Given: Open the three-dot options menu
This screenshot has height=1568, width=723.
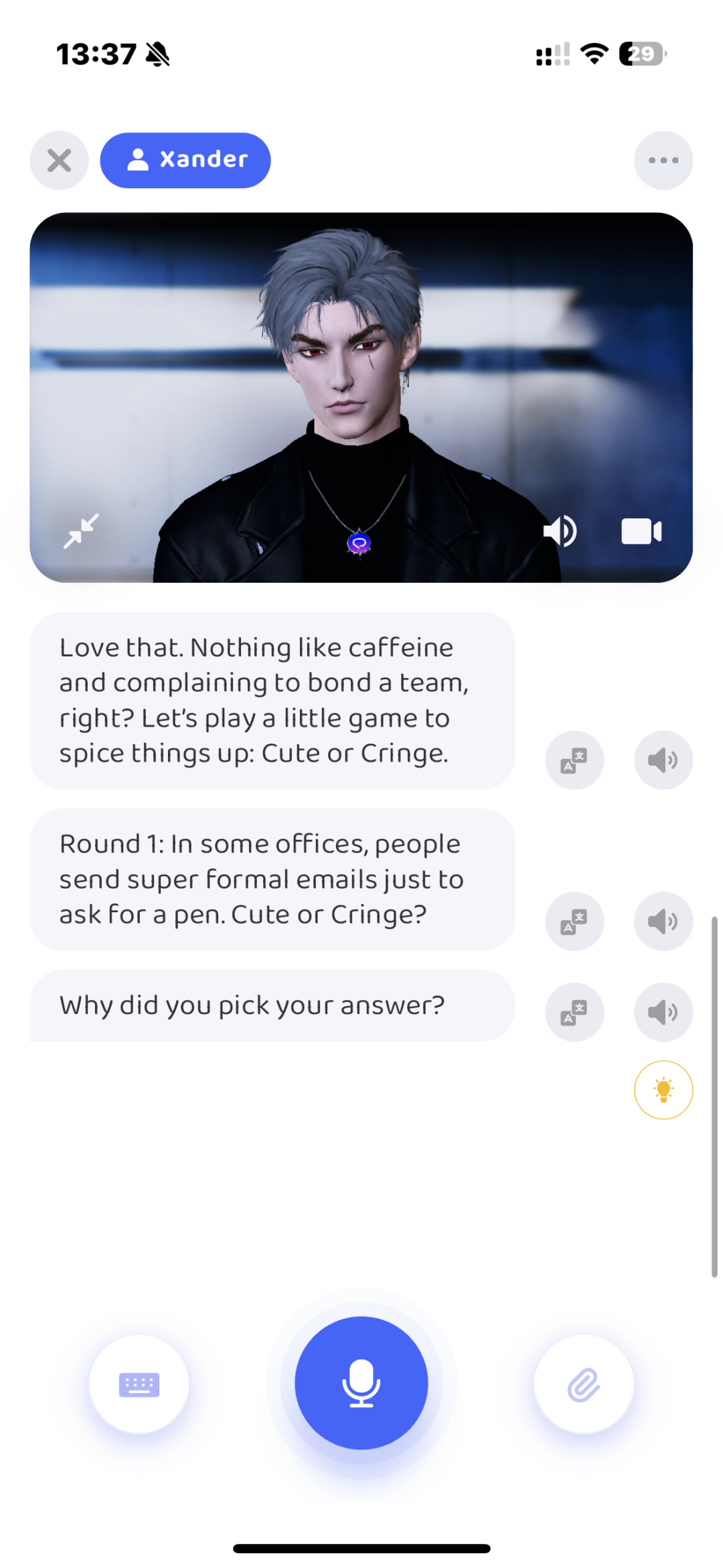Looking at the screenshot, I should (663, 160).
